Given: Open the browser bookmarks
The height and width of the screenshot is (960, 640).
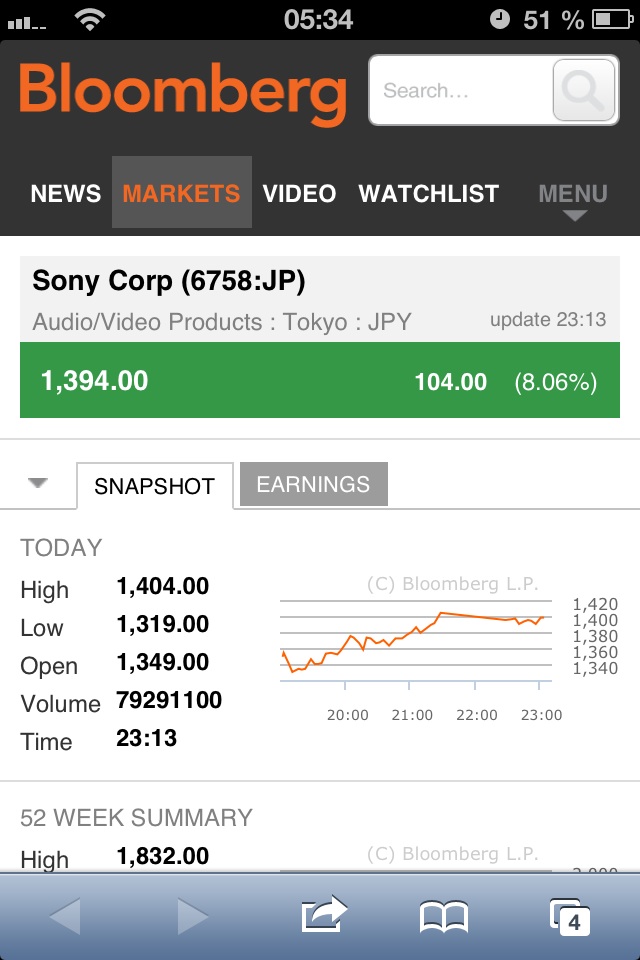Looking at the screenshot, I should (x=444, y=916).
